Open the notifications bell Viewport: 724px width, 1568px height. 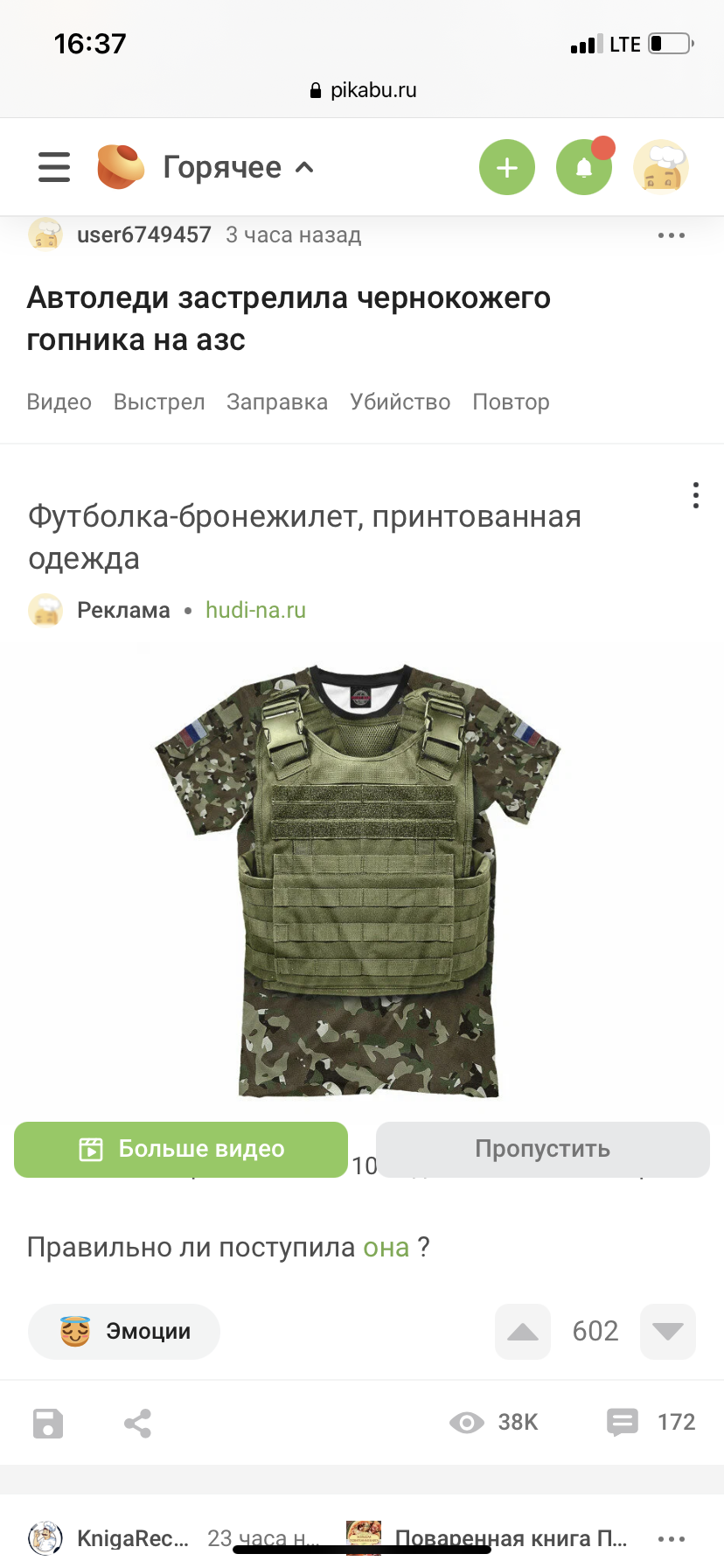(x=584, y=167)
